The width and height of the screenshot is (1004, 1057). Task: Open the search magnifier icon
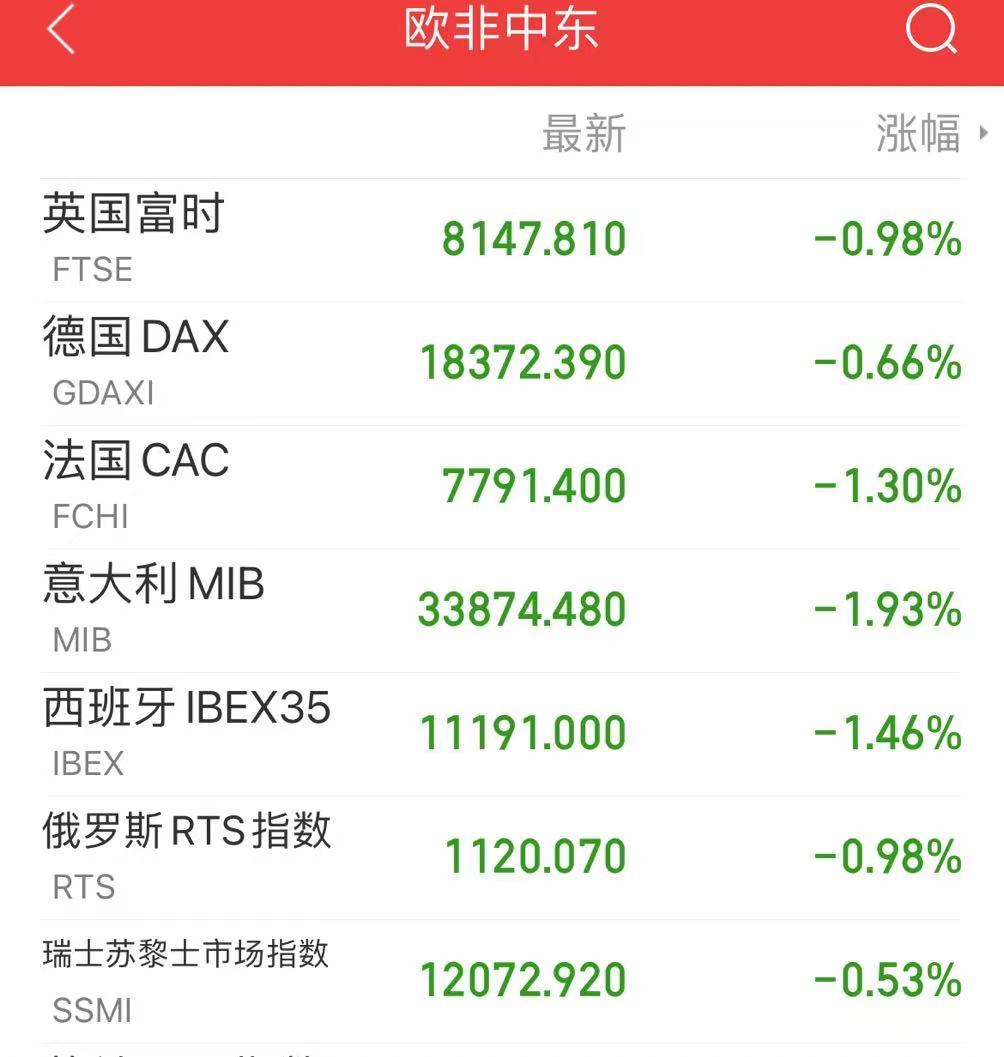click(930, 31)
